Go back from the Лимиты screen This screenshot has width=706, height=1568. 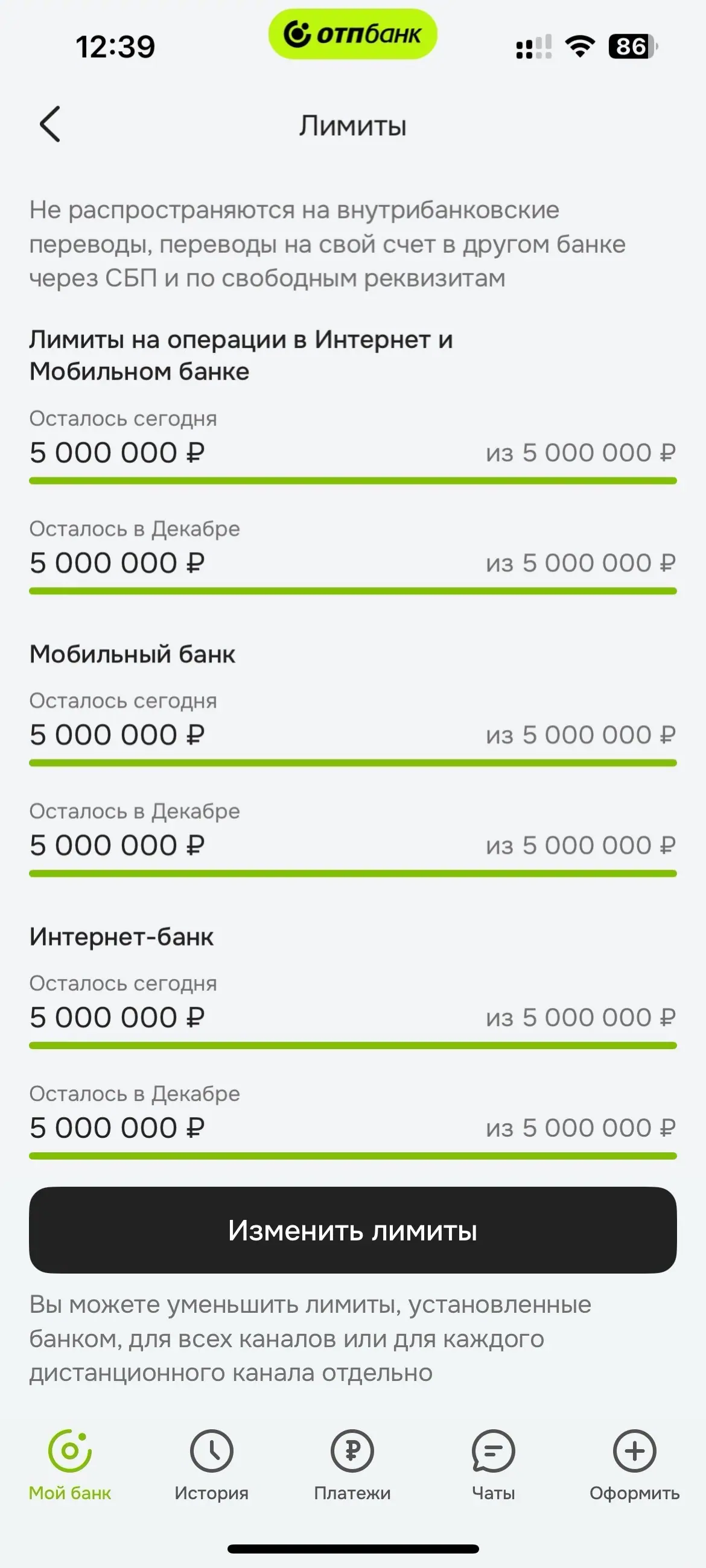[50, 124]
